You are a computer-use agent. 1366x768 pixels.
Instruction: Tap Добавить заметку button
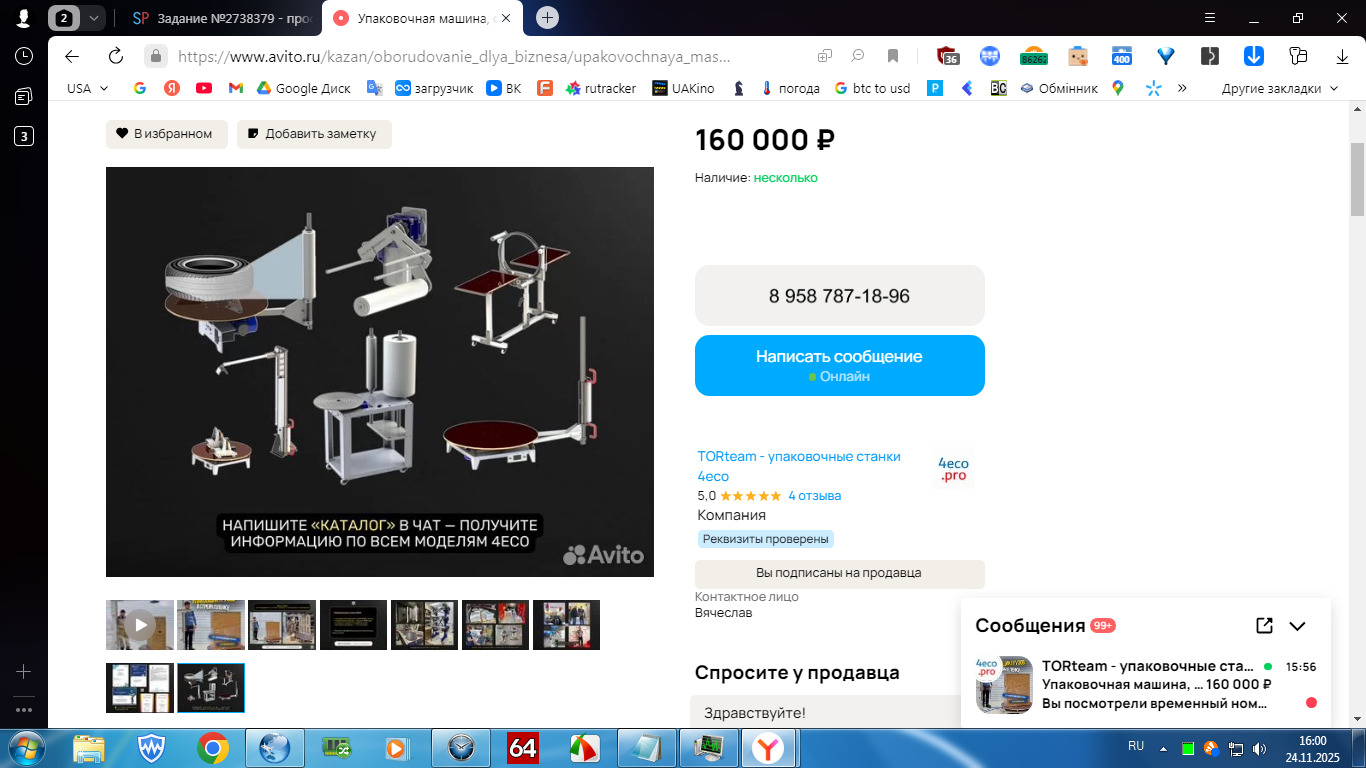click(314, 134)
